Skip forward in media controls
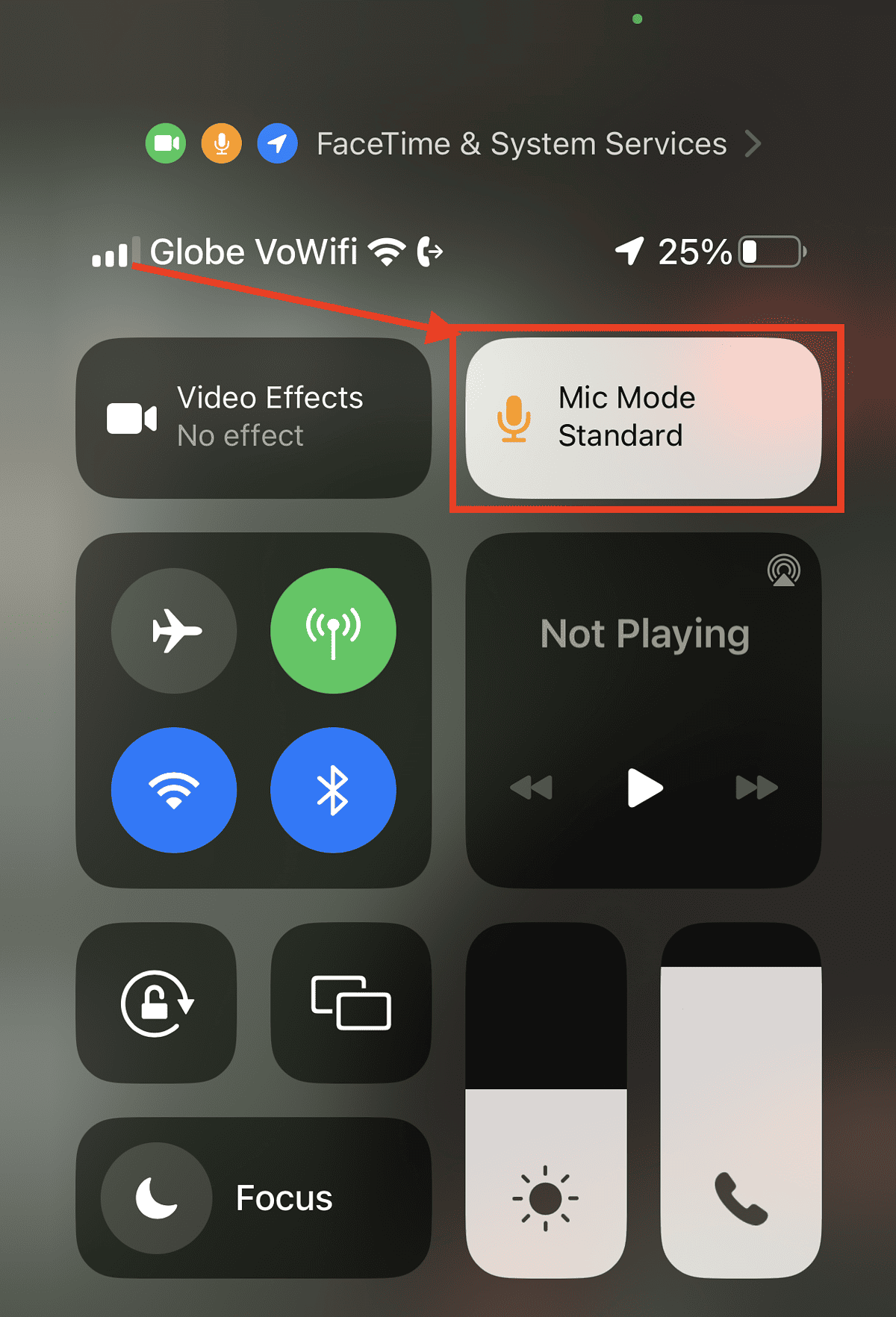The height and width of the screenshot is (1317, 896). point(756,789)
